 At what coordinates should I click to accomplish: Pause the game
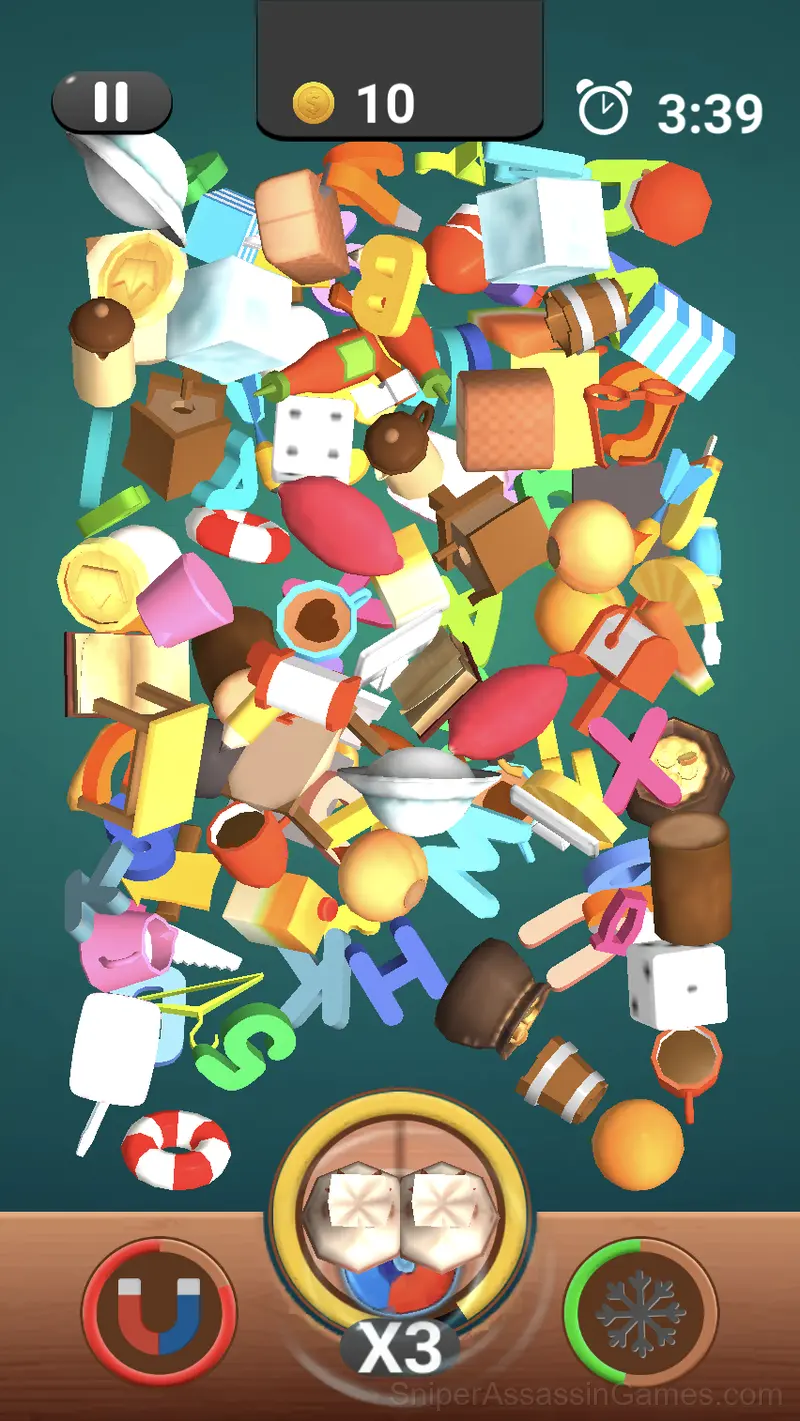tap(111, 102)
